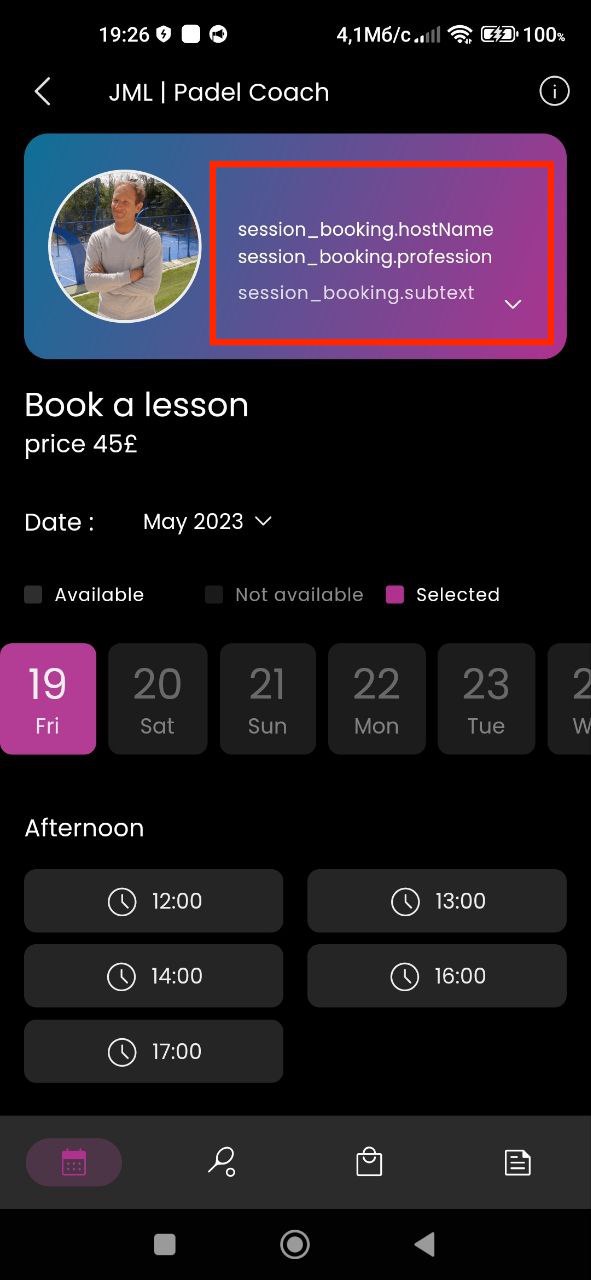Select Tuesday the 23rd
The width and height of the screenshot is (591, 1280).
486,698
